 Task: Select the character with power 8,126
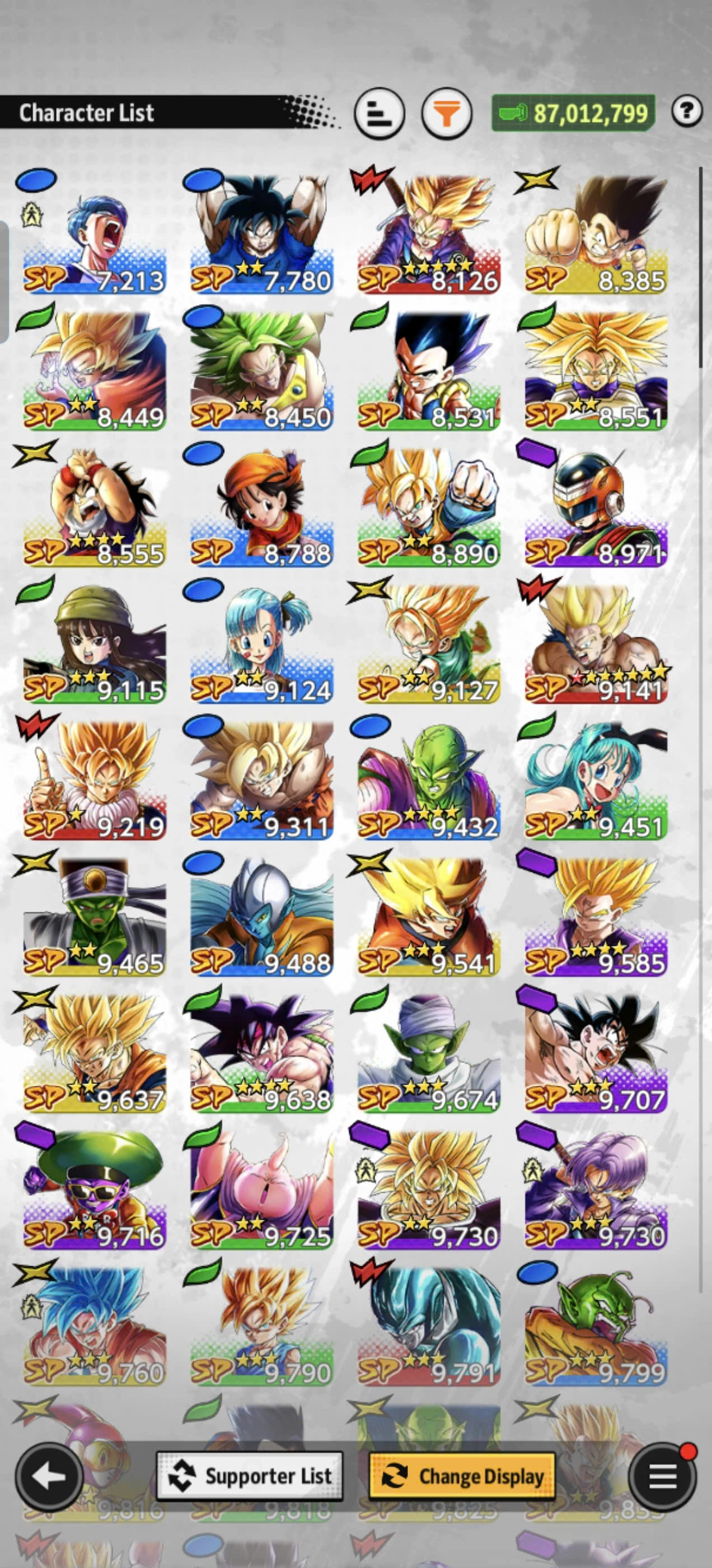point(428,234)
